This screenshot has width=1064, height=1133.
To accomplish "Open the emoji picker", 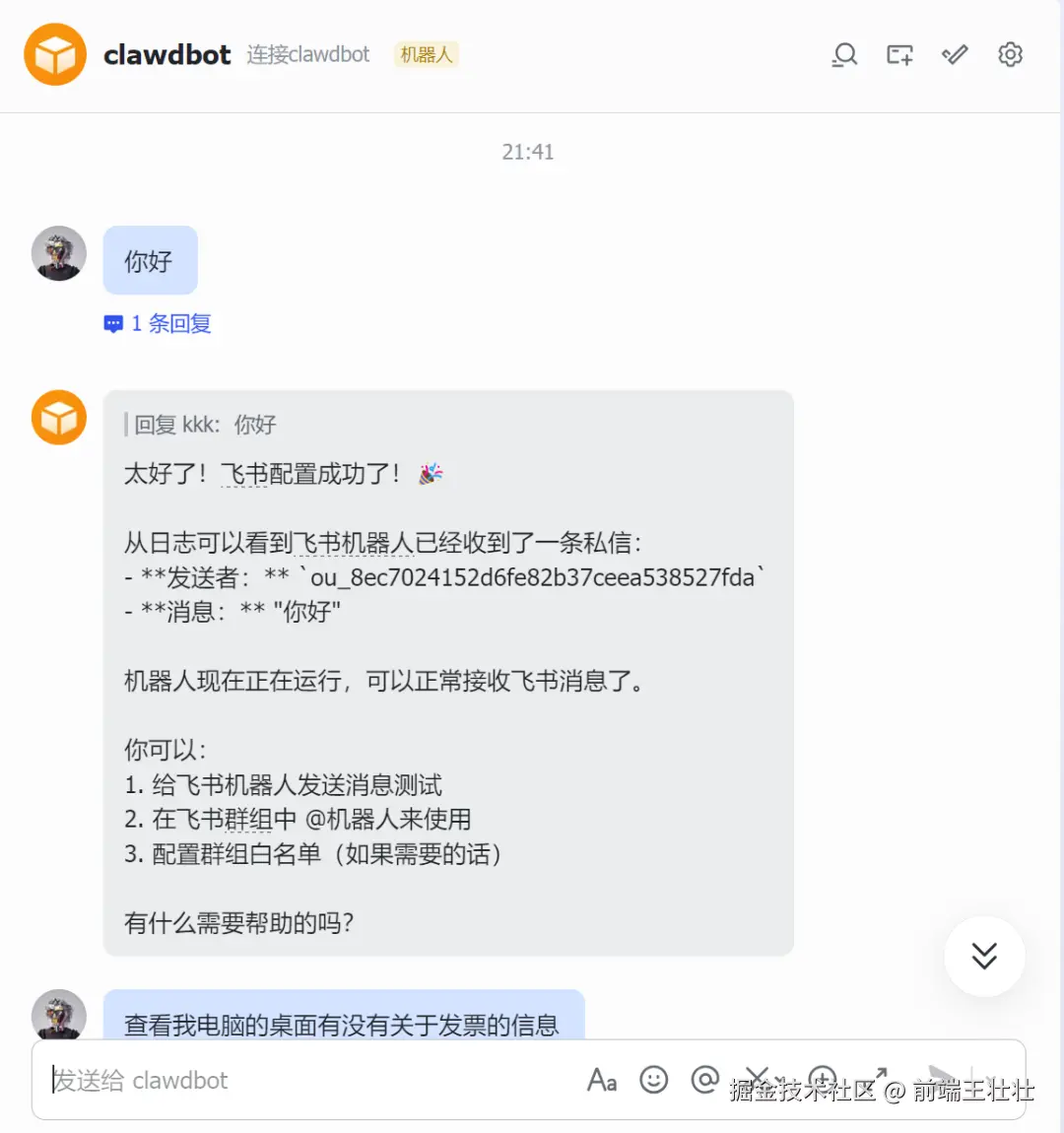I will tap(654, 1080).
